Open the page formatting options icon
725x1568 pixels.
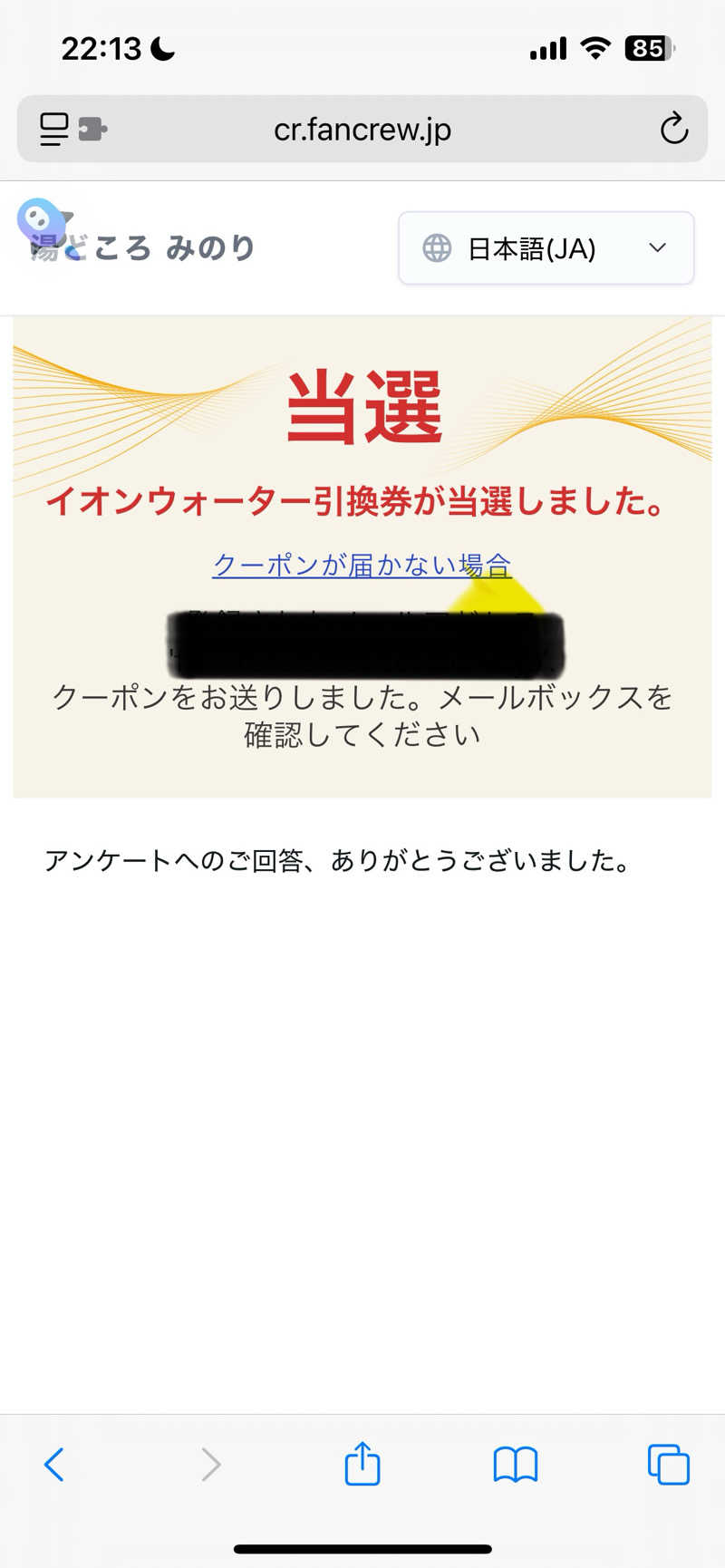click(x=52, y=129)
